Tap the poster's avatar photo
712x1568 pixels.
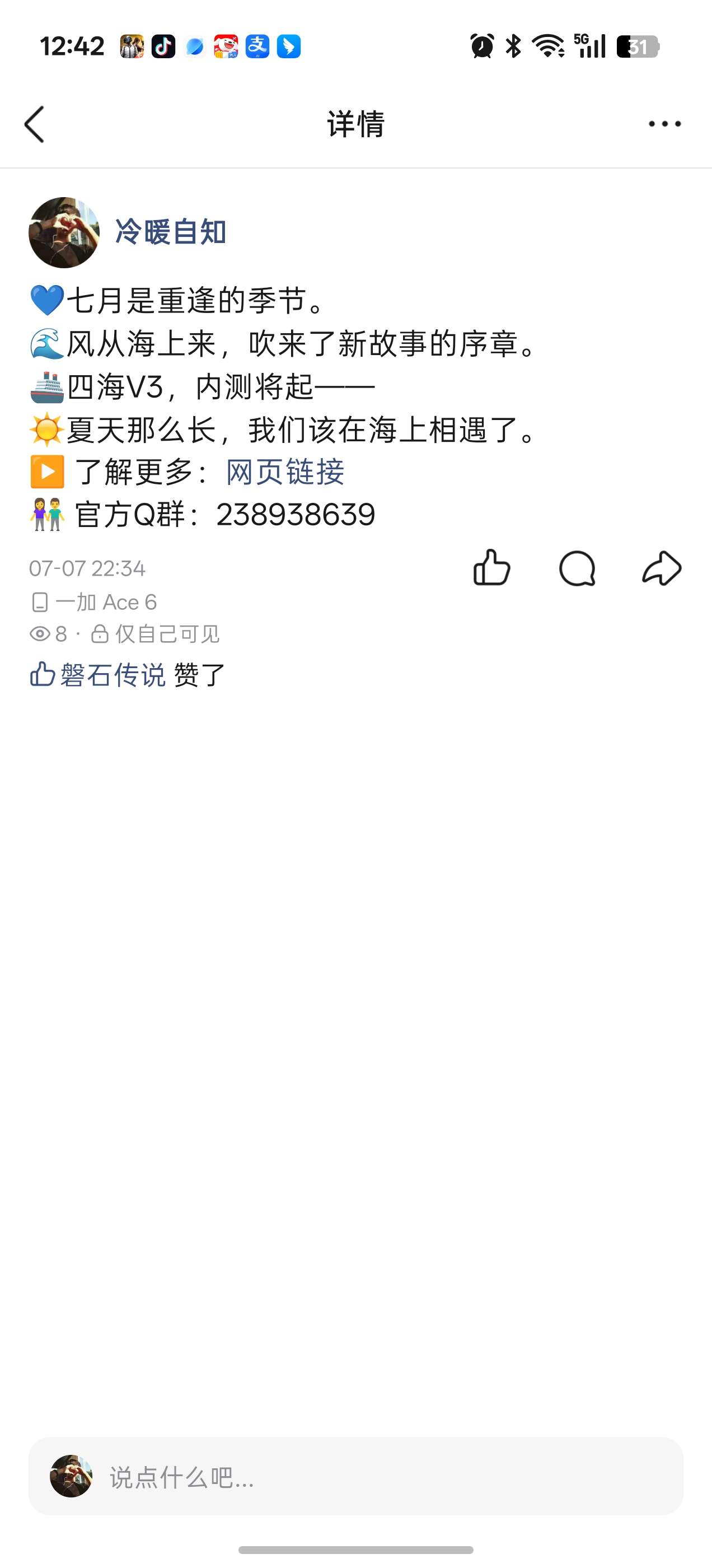[64, 232]
